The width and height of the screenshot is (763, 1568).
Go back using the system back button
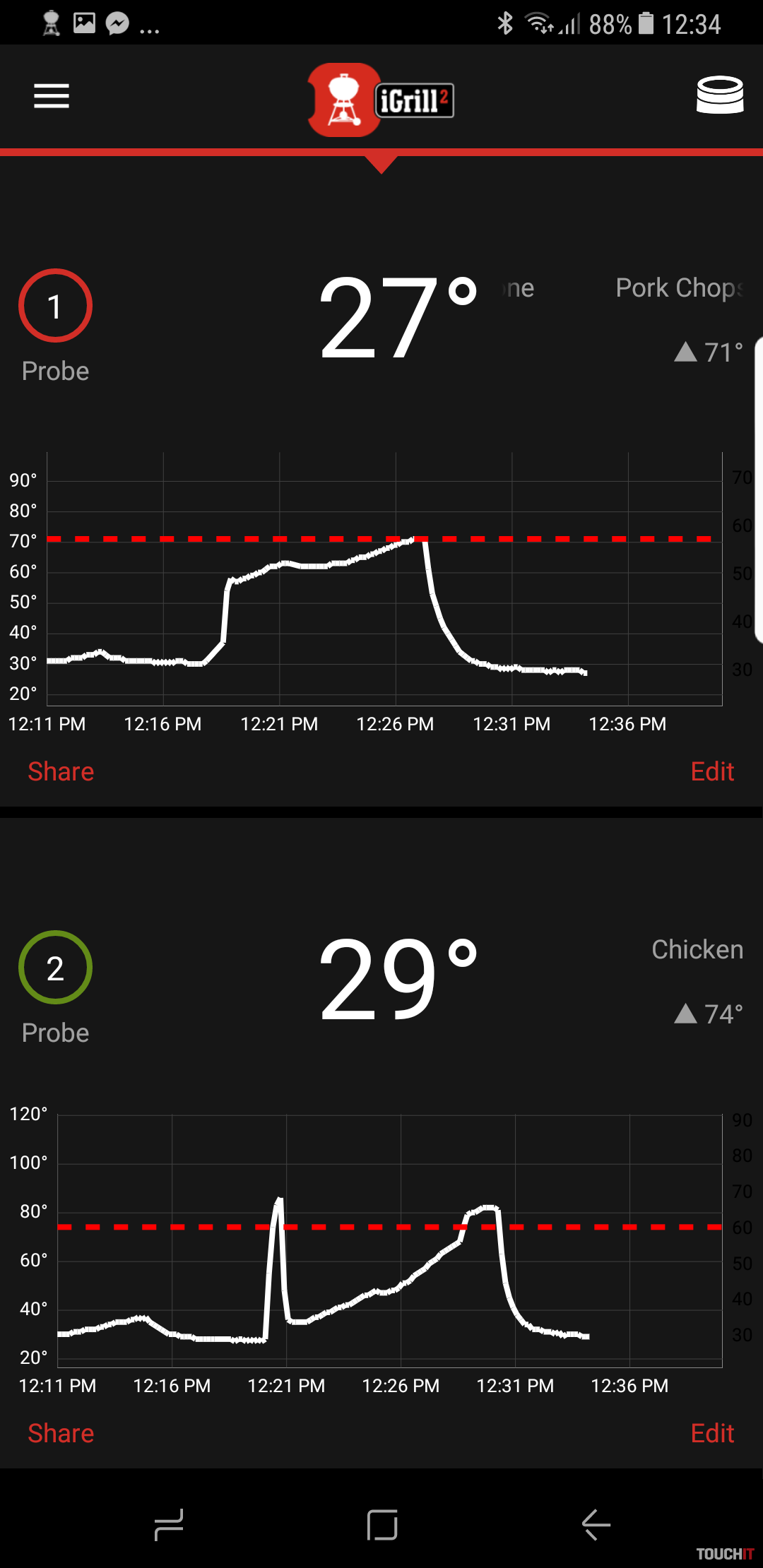point(596,1525)
